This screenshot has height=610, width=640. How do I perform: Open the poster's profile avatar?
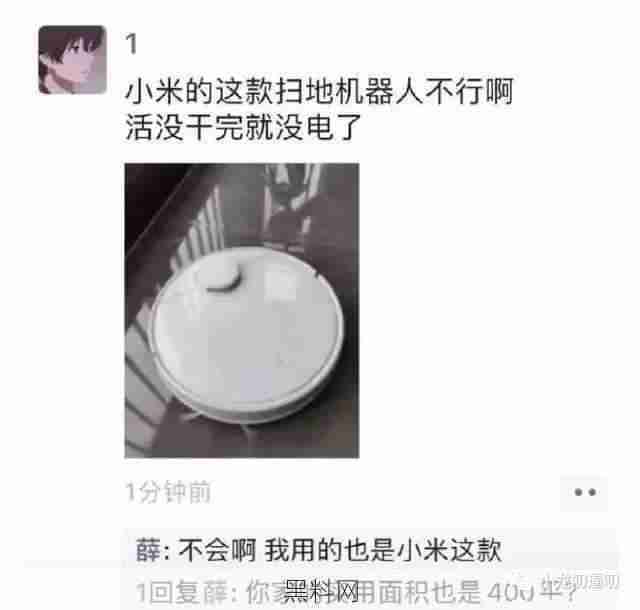point(72,60)
